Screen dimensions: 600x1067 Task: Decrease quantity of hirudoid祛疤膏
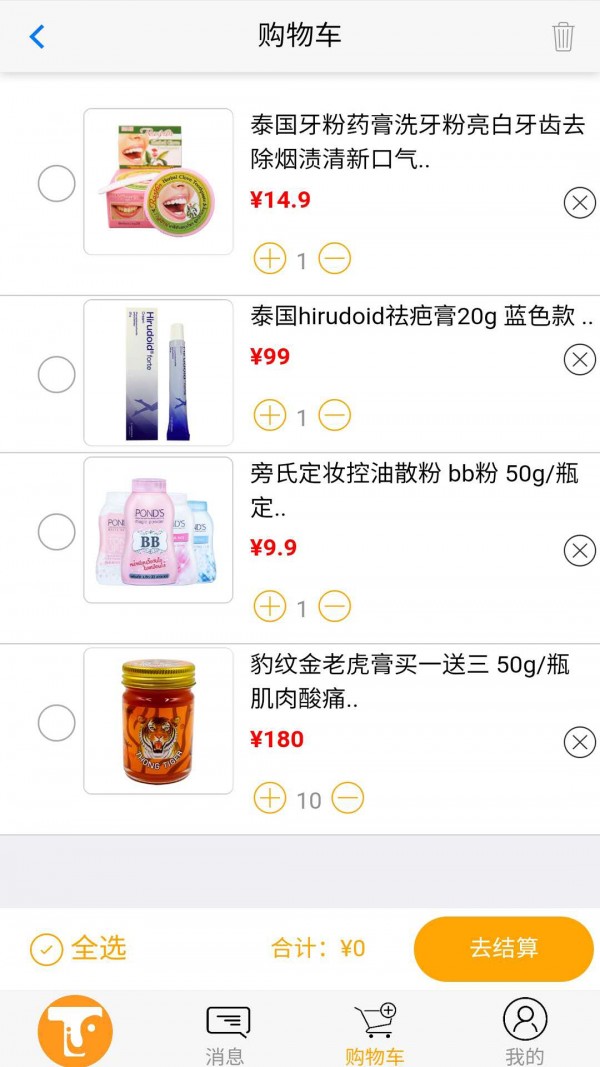335,415
